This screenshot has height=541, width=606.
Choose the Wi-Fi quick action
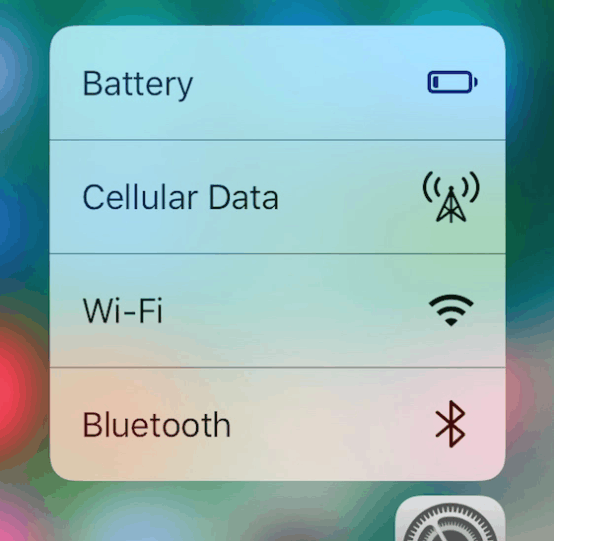point(277,311)
